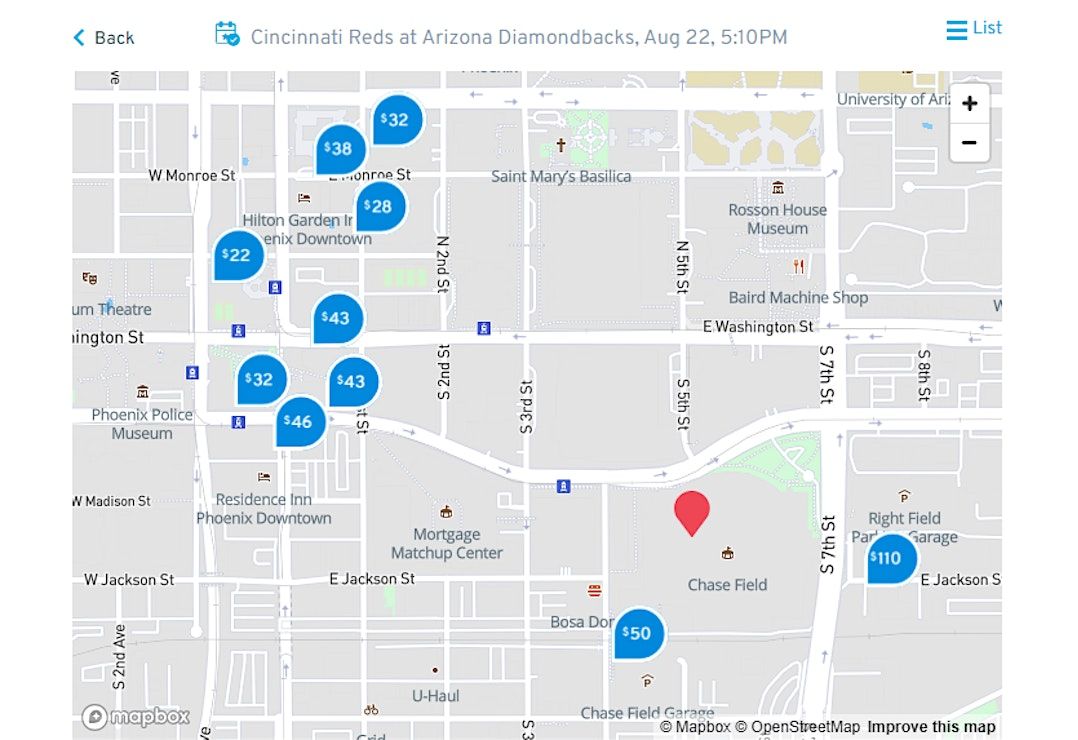Choose the $22 parking spot pin
The image size is (1078, 740).
[239, 255]
